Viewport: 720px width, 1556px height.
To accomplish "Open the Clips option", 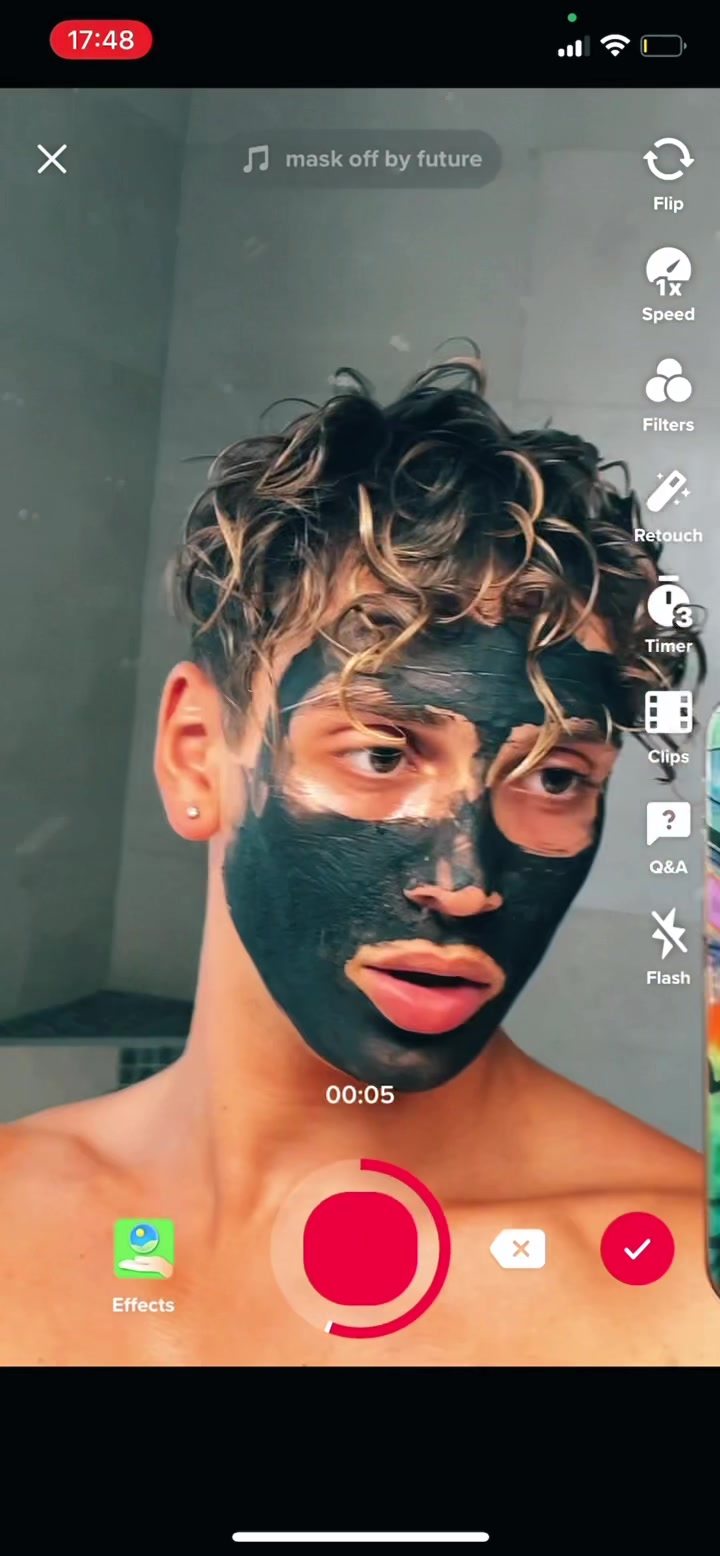I will pos(668,728).
